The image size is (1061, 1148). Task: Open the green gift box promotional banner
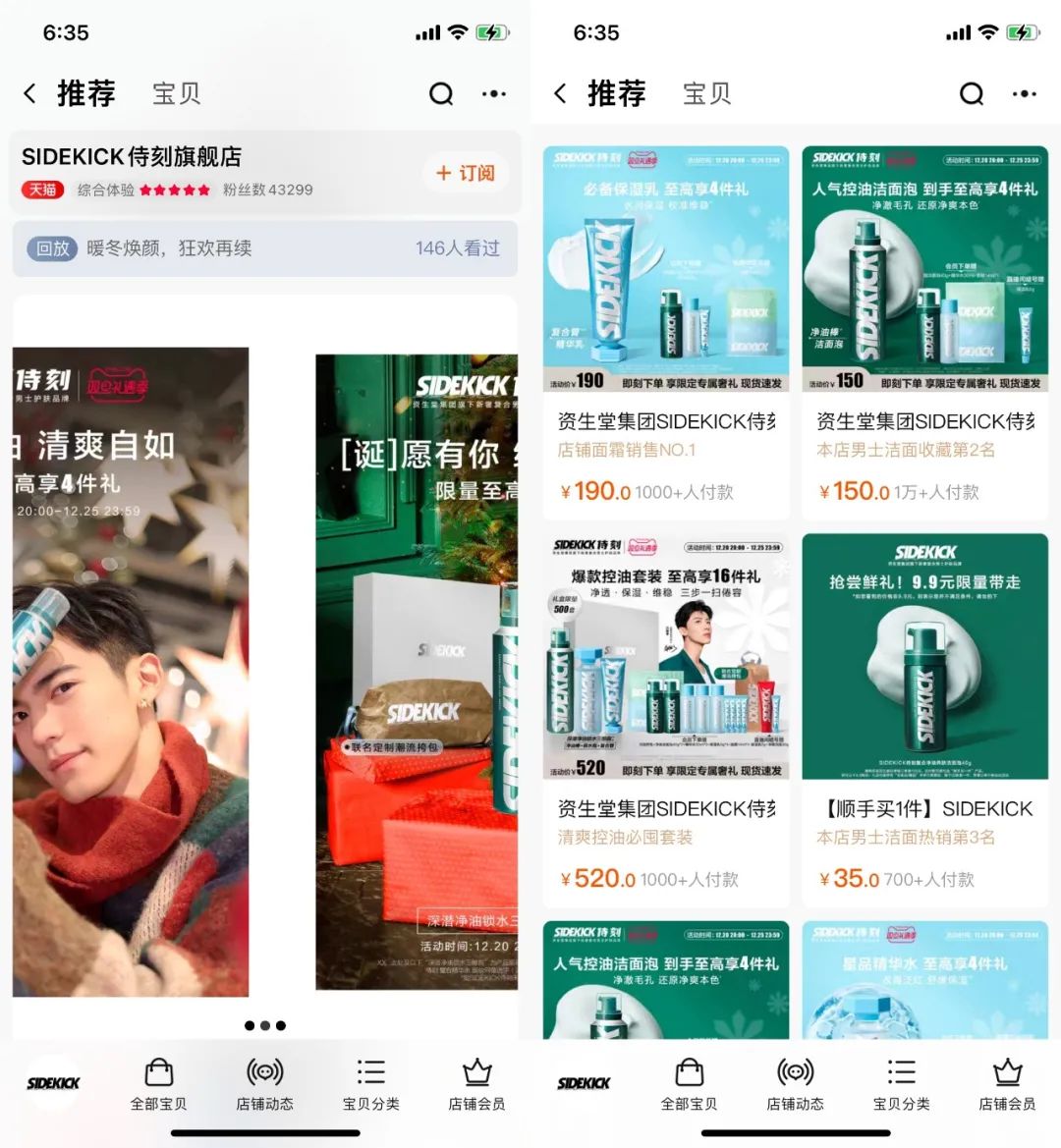[x=417, y=671]
